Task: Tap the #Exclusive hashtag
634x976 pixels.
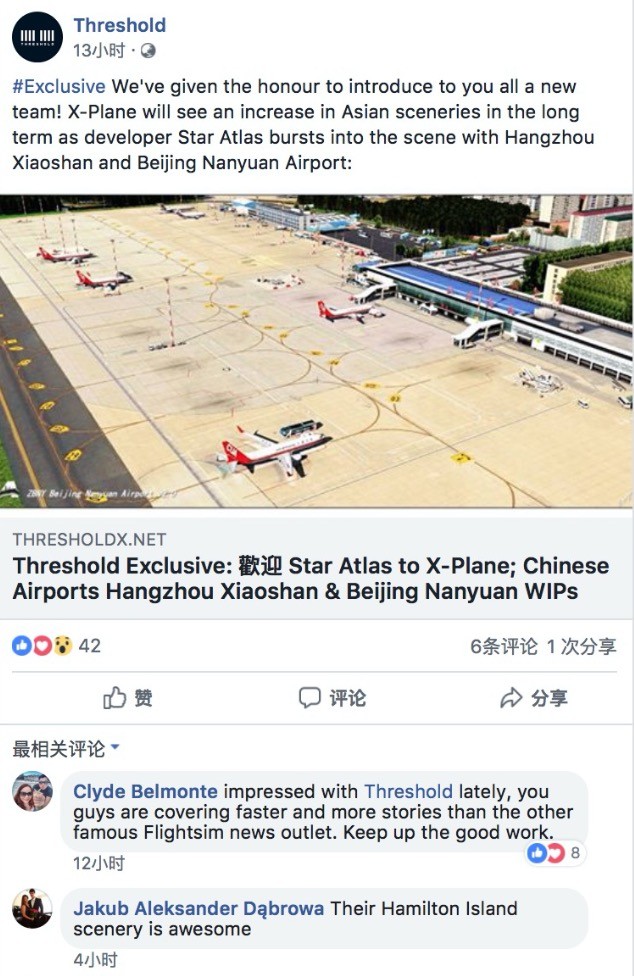Action: tap(59, 86)
